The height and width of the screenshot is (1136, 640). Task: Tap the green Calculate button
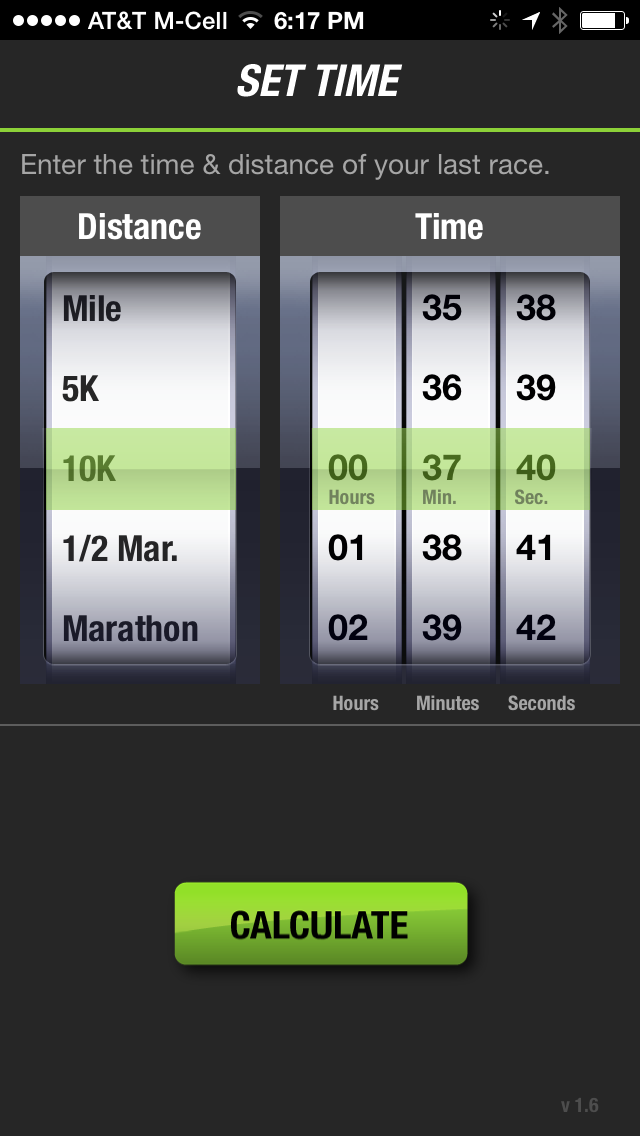tap(320, 923)
